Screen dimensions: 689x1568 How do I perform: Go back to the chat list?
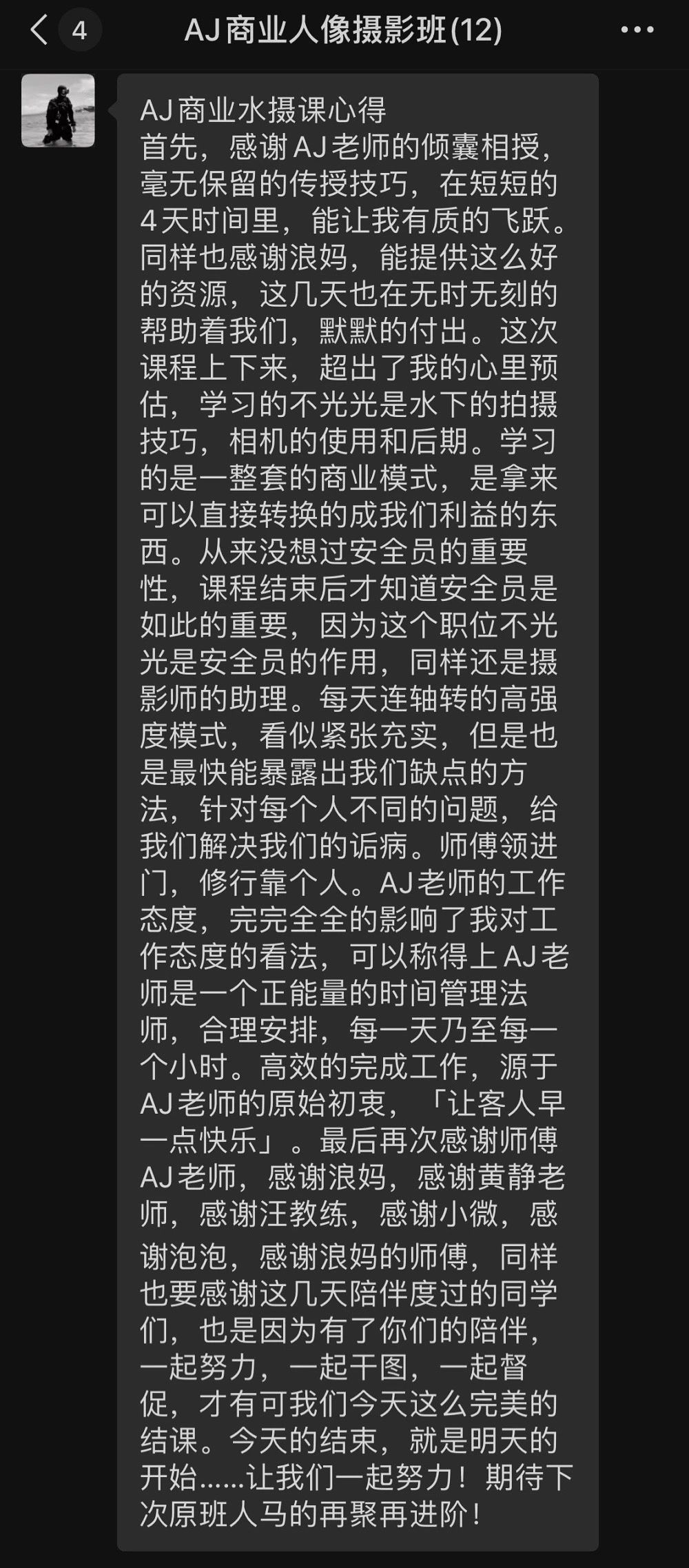(40, 30)
